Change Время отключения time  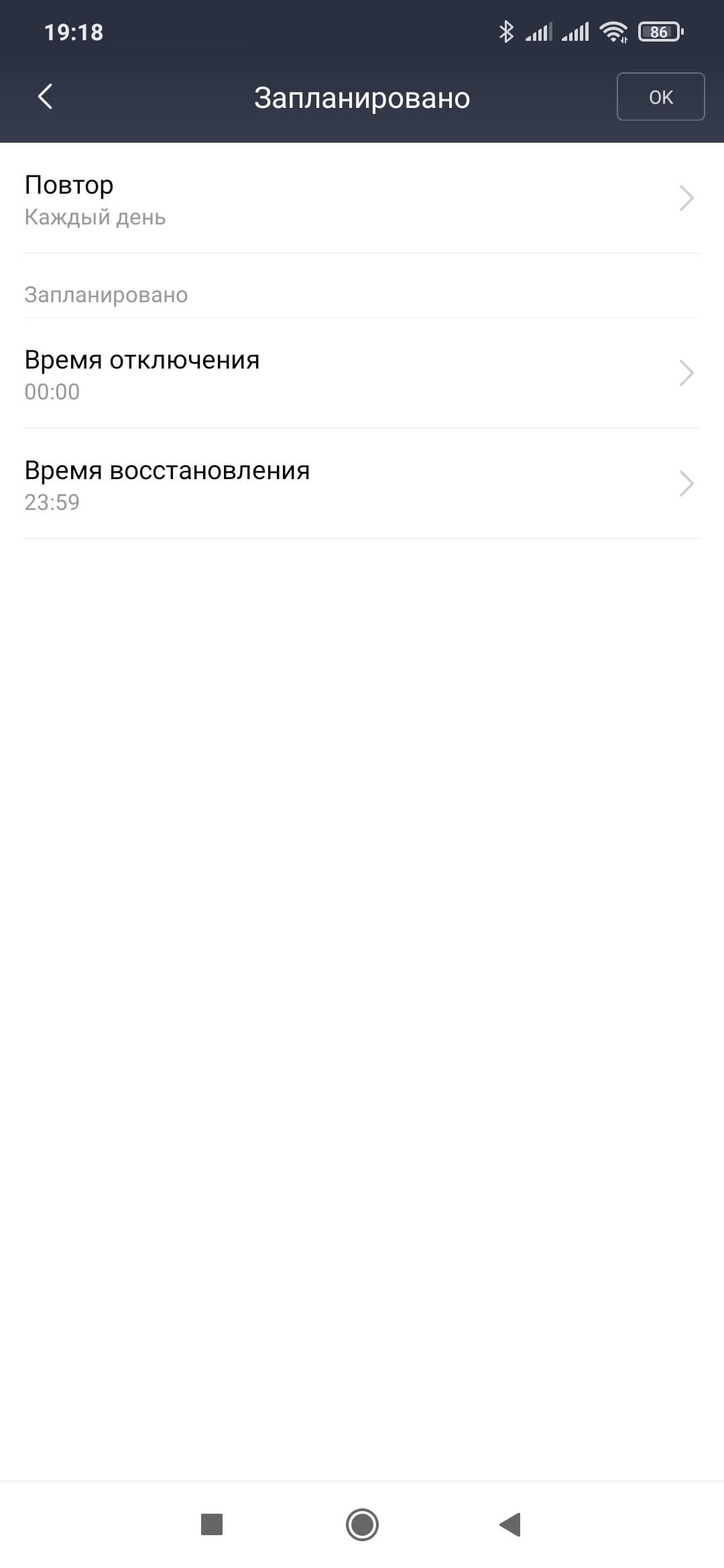362,374
